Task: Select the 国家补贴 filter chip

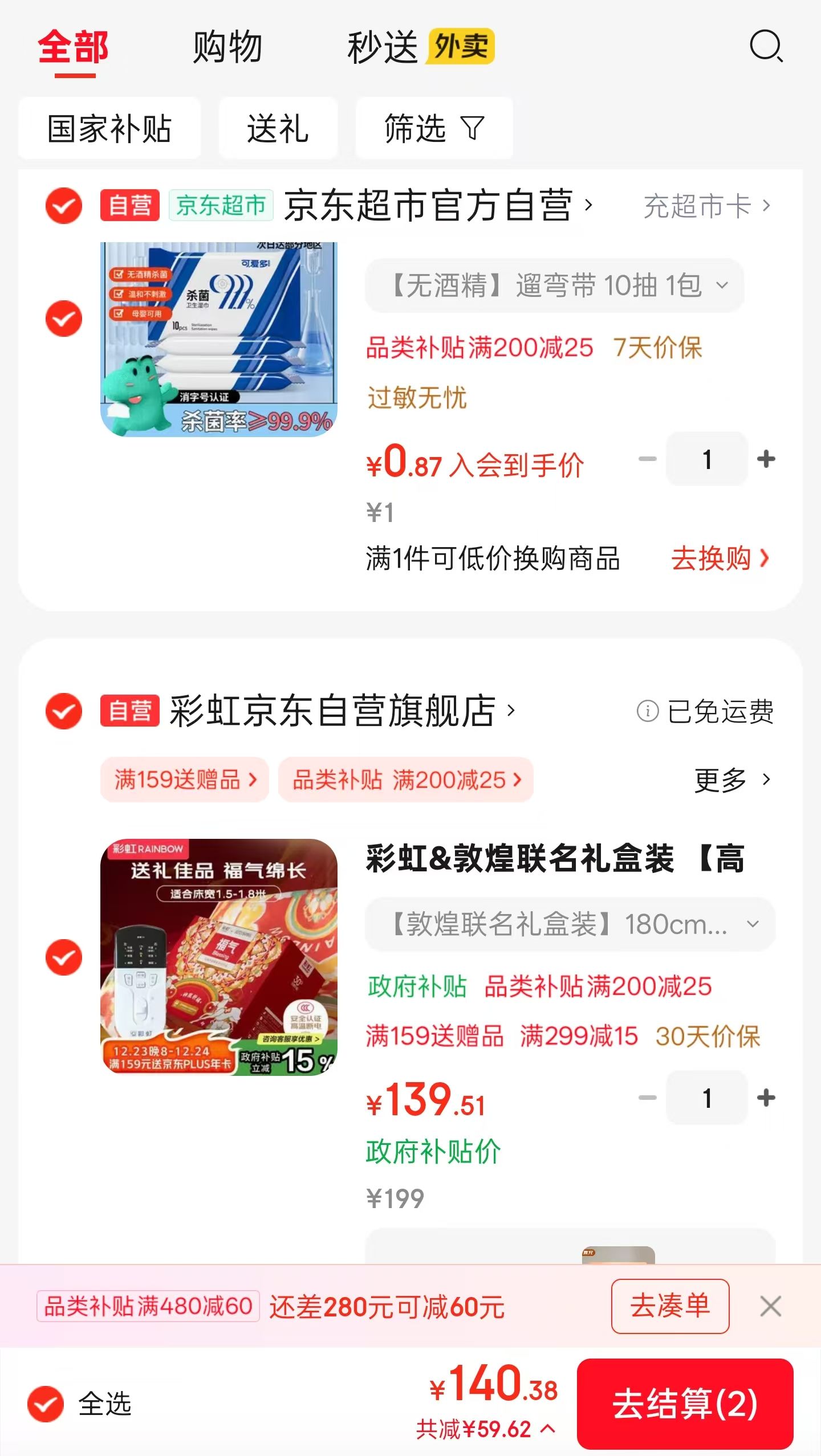Action: click(109, 128)
